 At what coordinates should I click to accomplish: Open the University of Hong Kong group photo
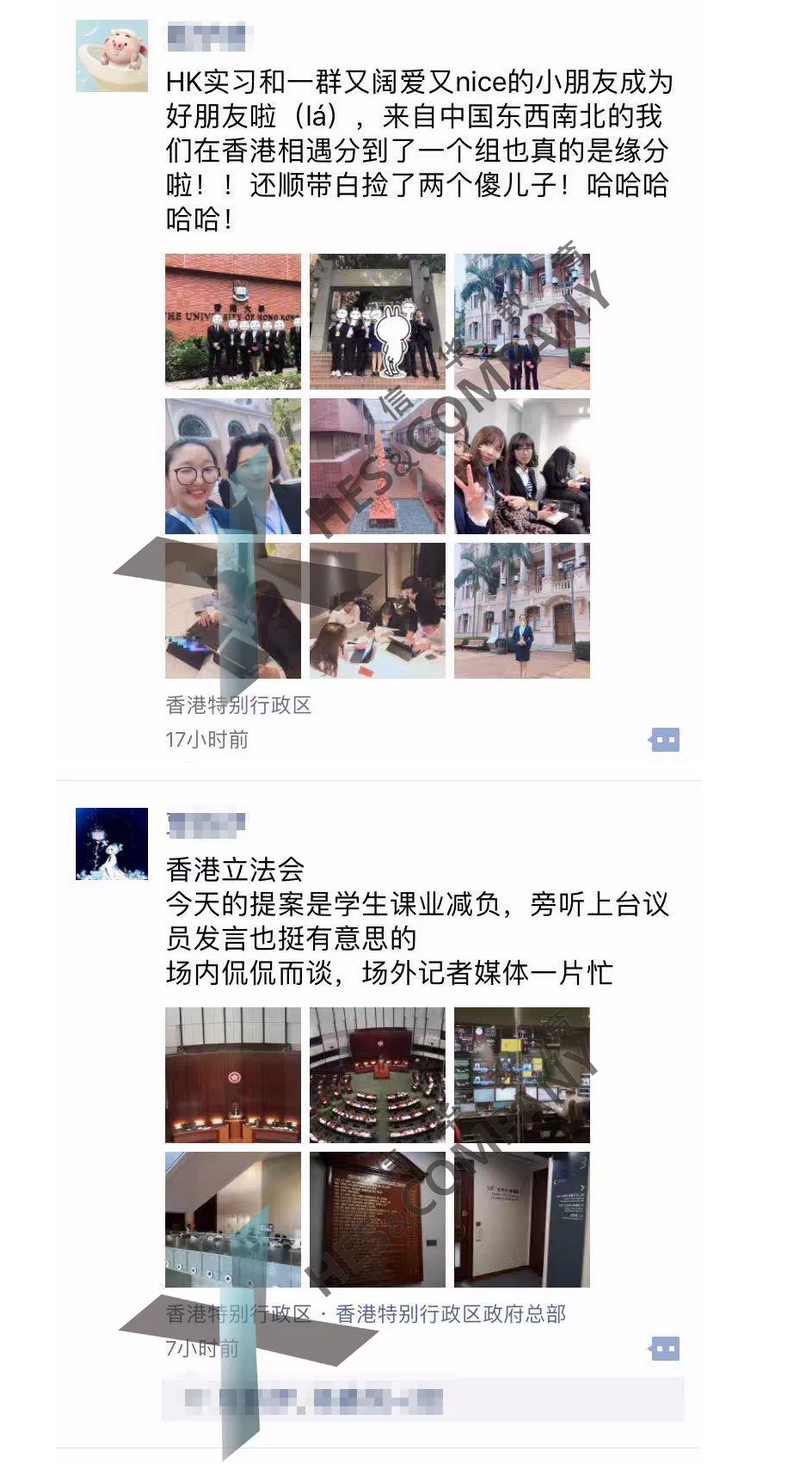pos(233,321)
